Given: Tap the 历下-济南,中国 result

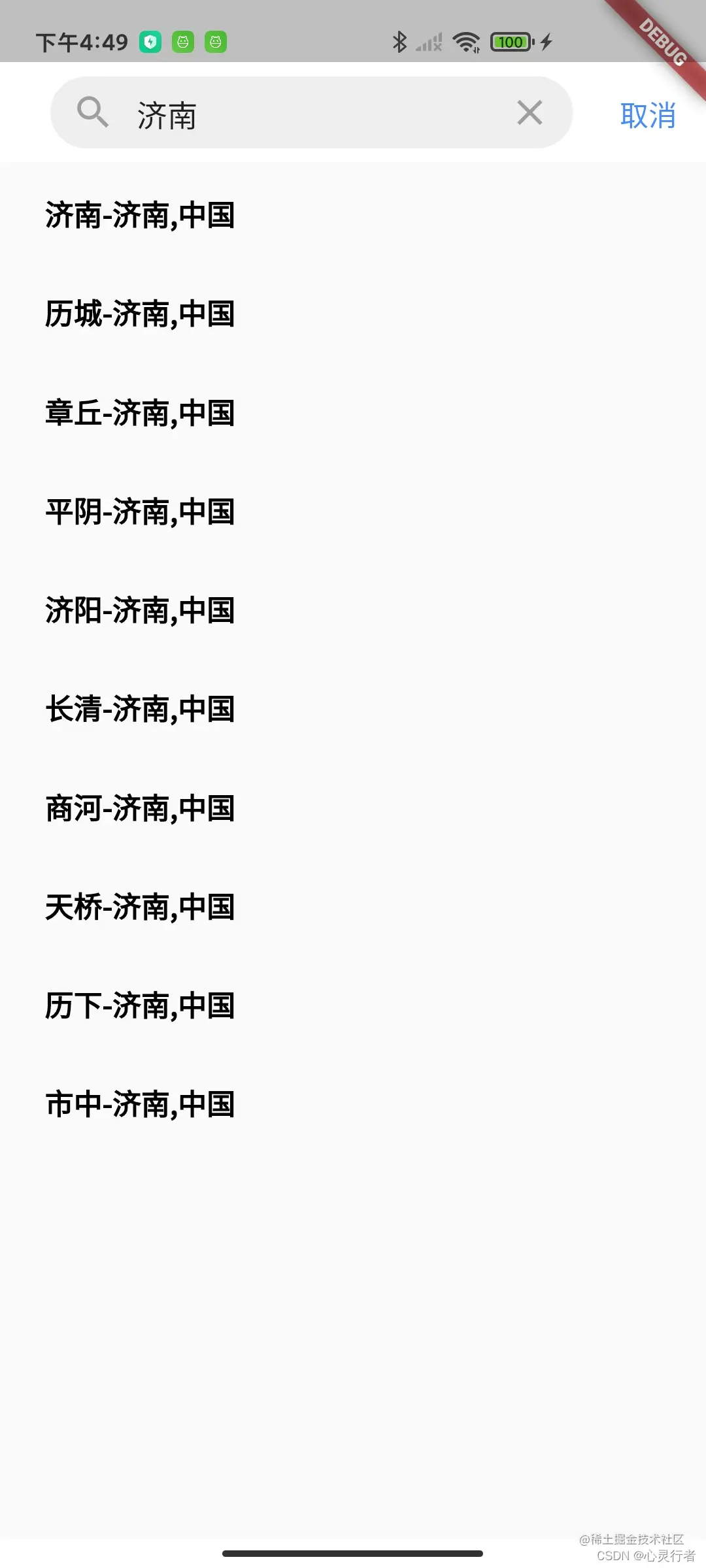Looking at the screenshot, I should tap(140, 1005).
